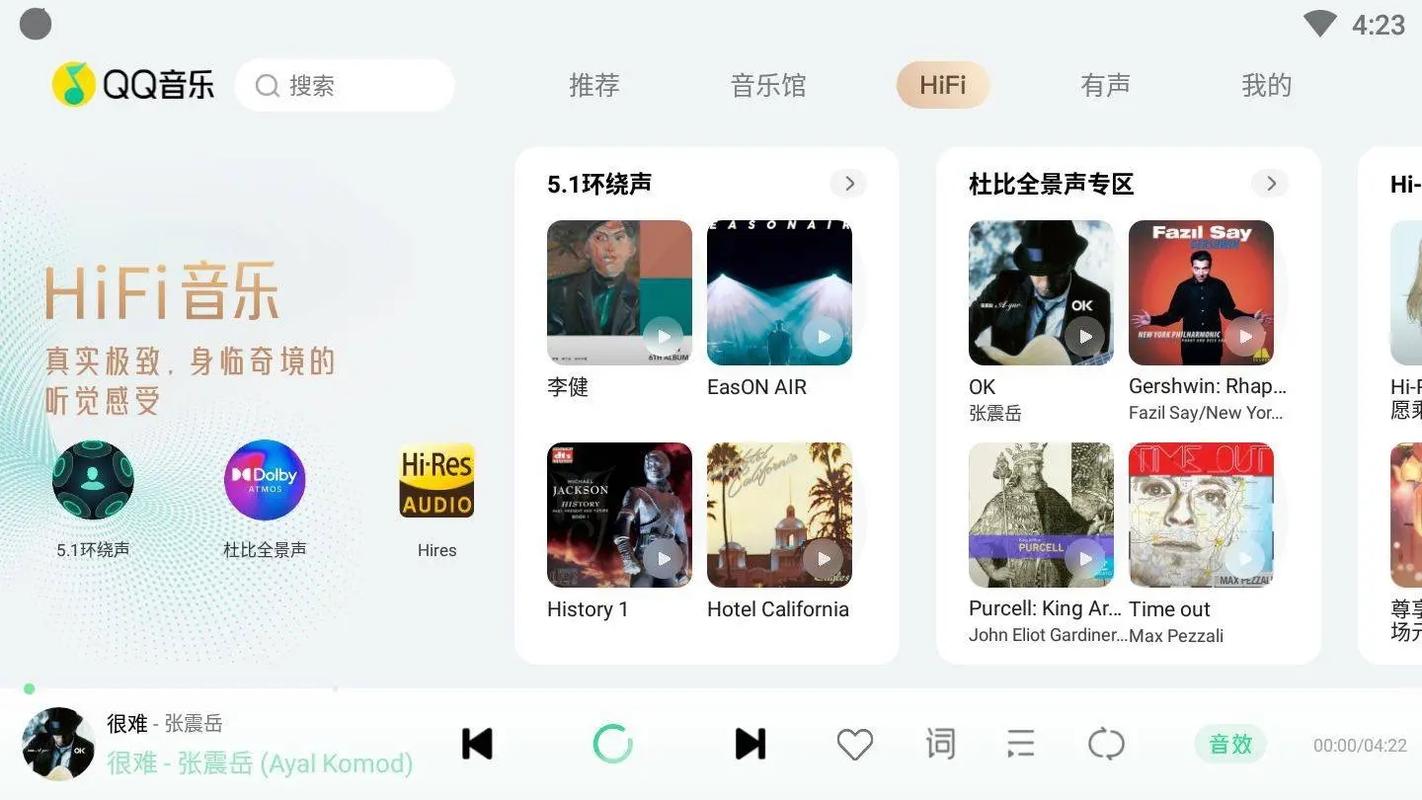Open the 杜比全景声 Dolby Atmos category

pos(265,480)
